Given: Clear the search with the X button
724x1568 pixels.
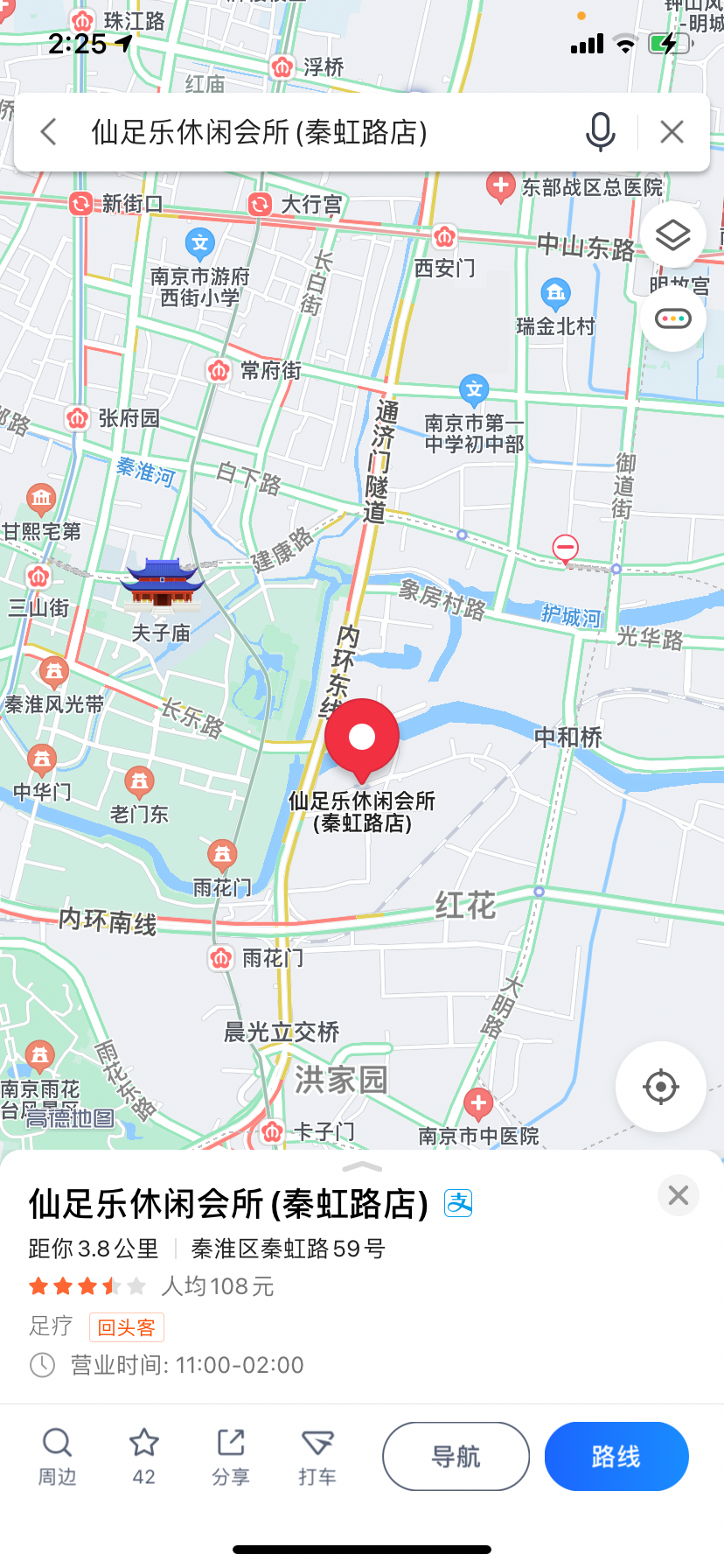Looking at the screenshot, I should point(672,131).
